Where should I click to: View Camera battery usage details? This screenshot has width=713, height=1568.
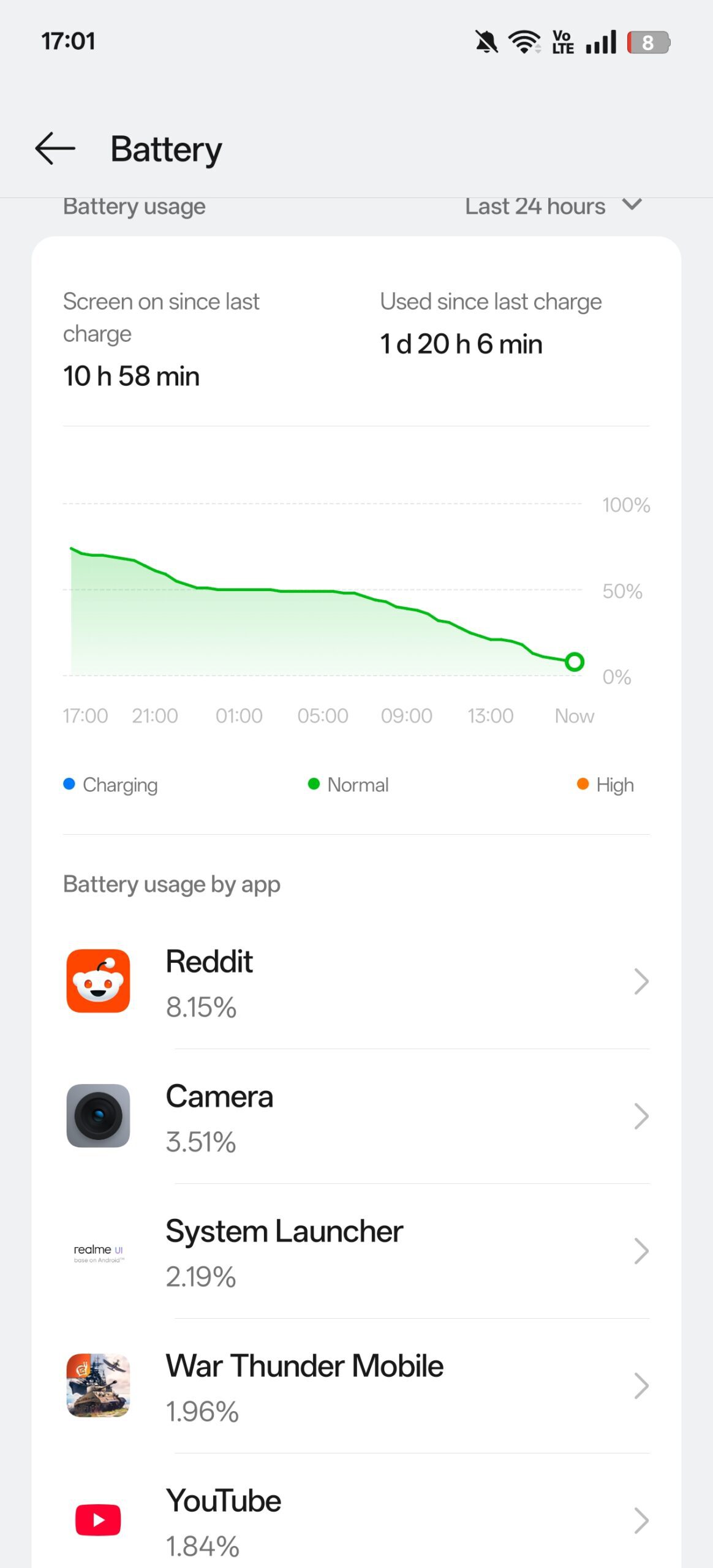(356, 1116)
